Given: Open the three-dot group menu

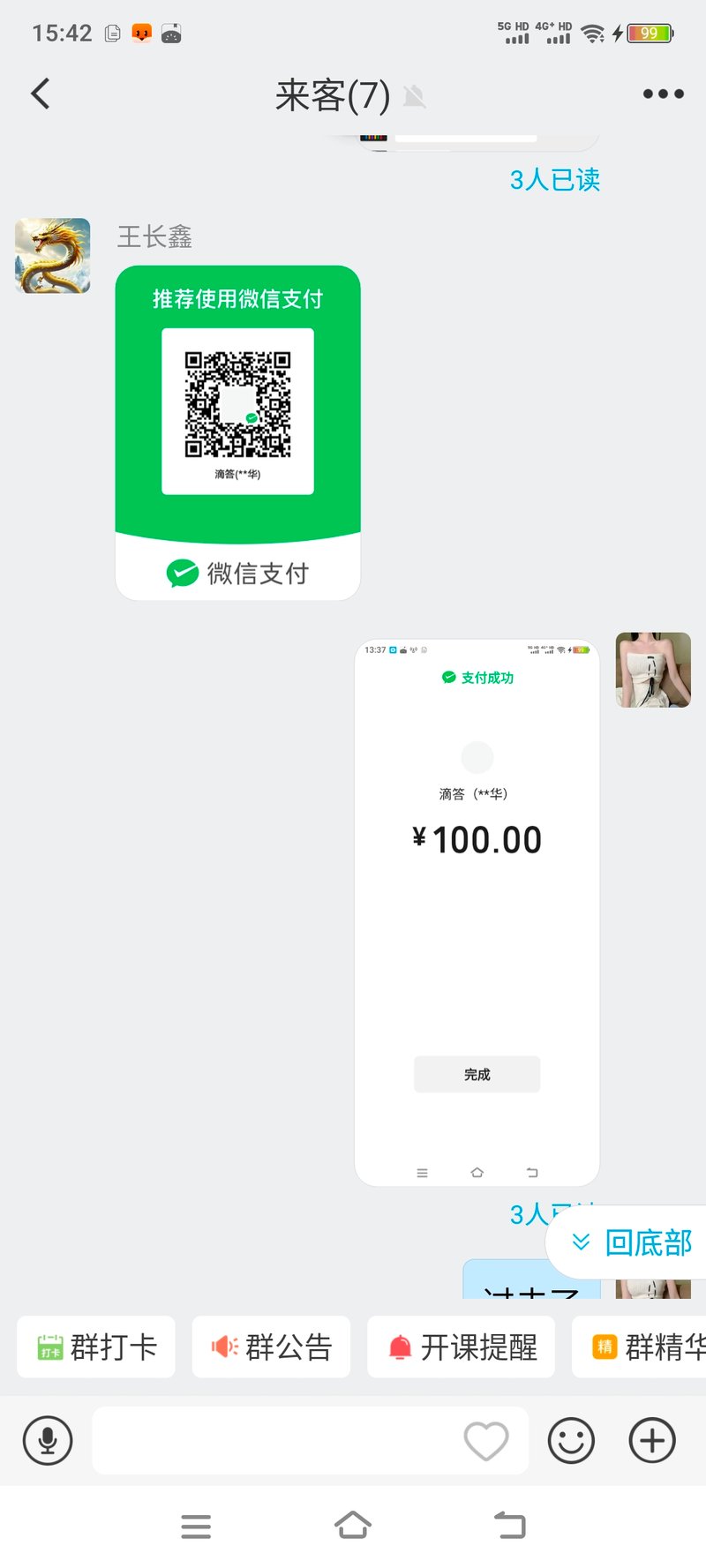Looking at the screenshot, I should [663, 94].
